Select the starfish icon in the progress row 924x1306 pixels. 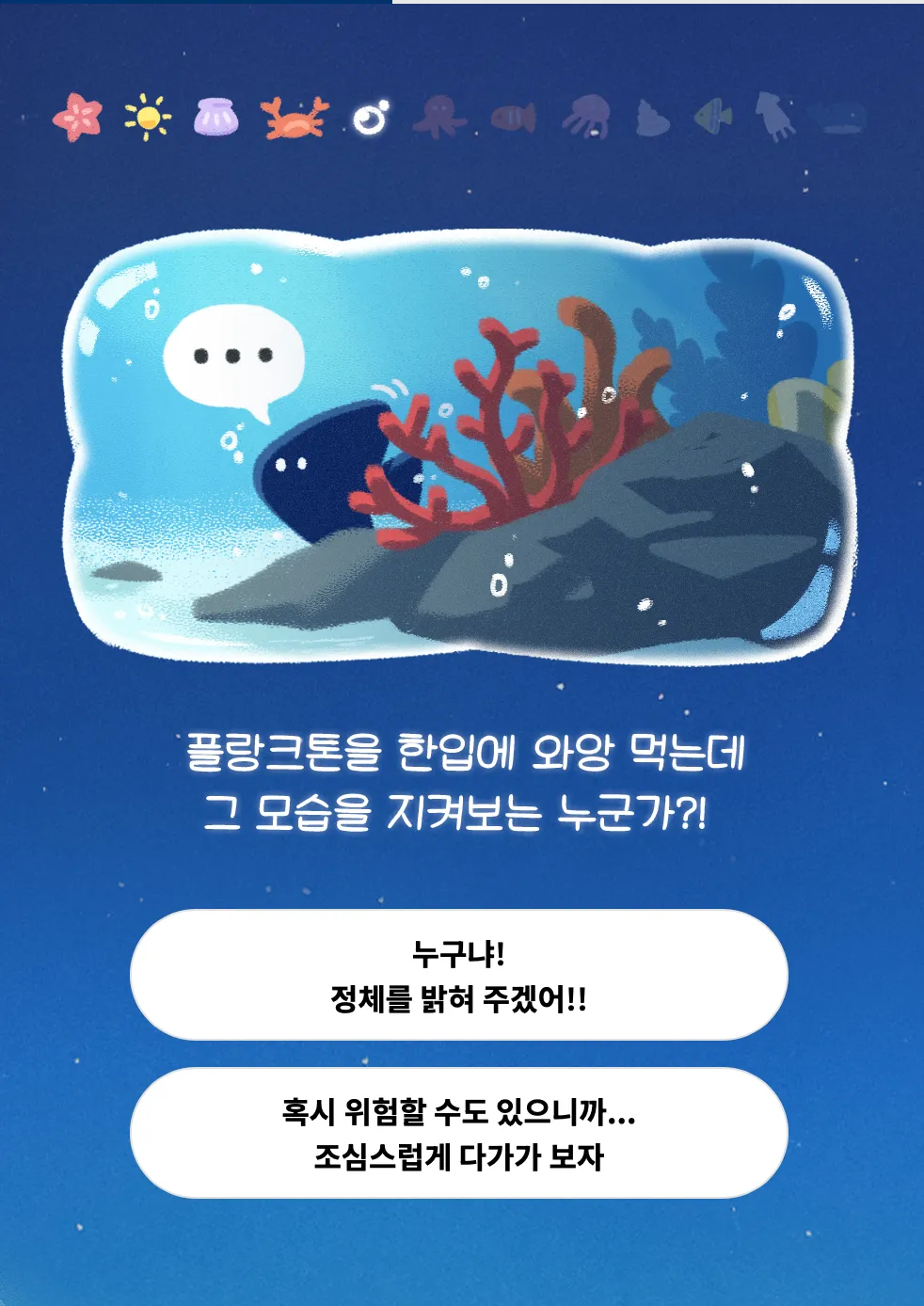(79, 117)
